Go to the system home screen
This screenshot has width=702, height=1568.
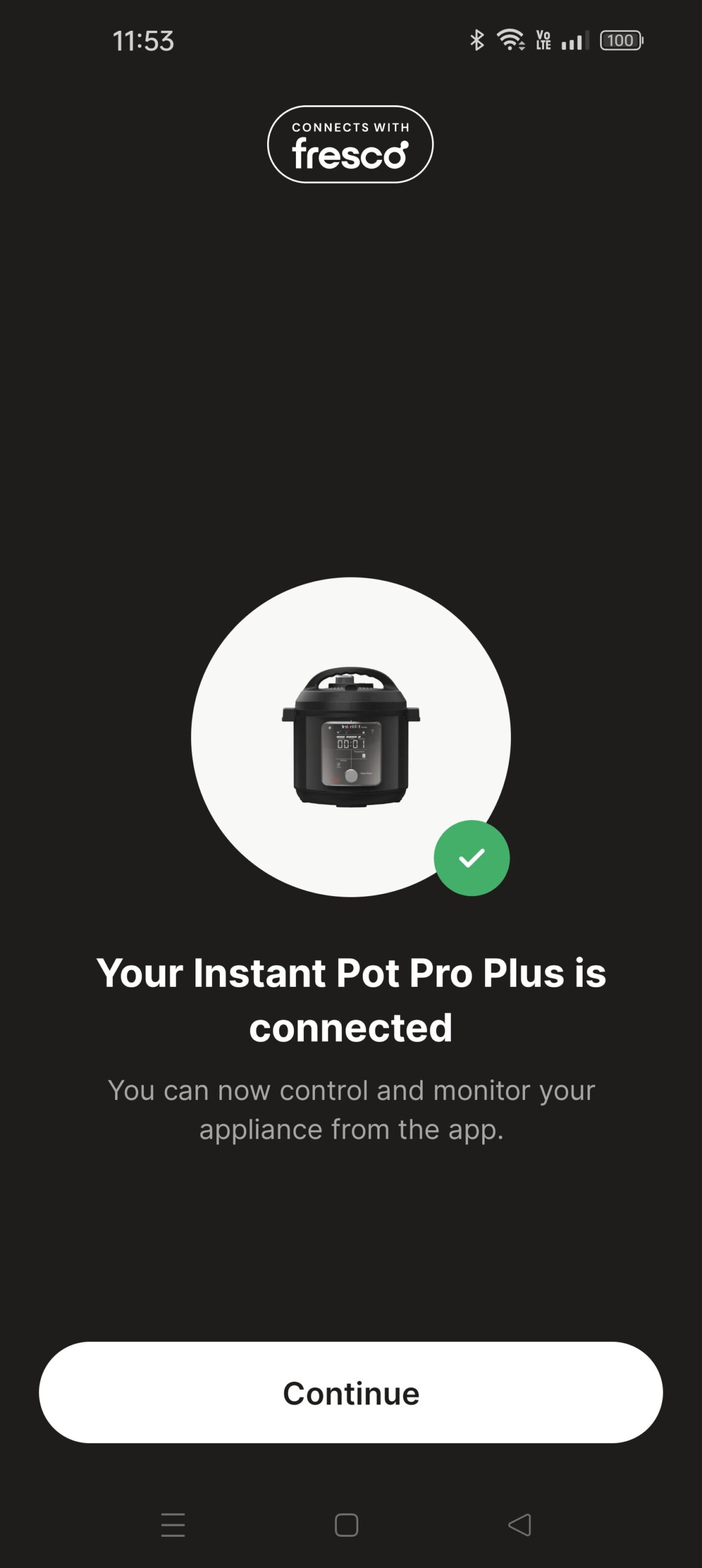[346, 1525]
